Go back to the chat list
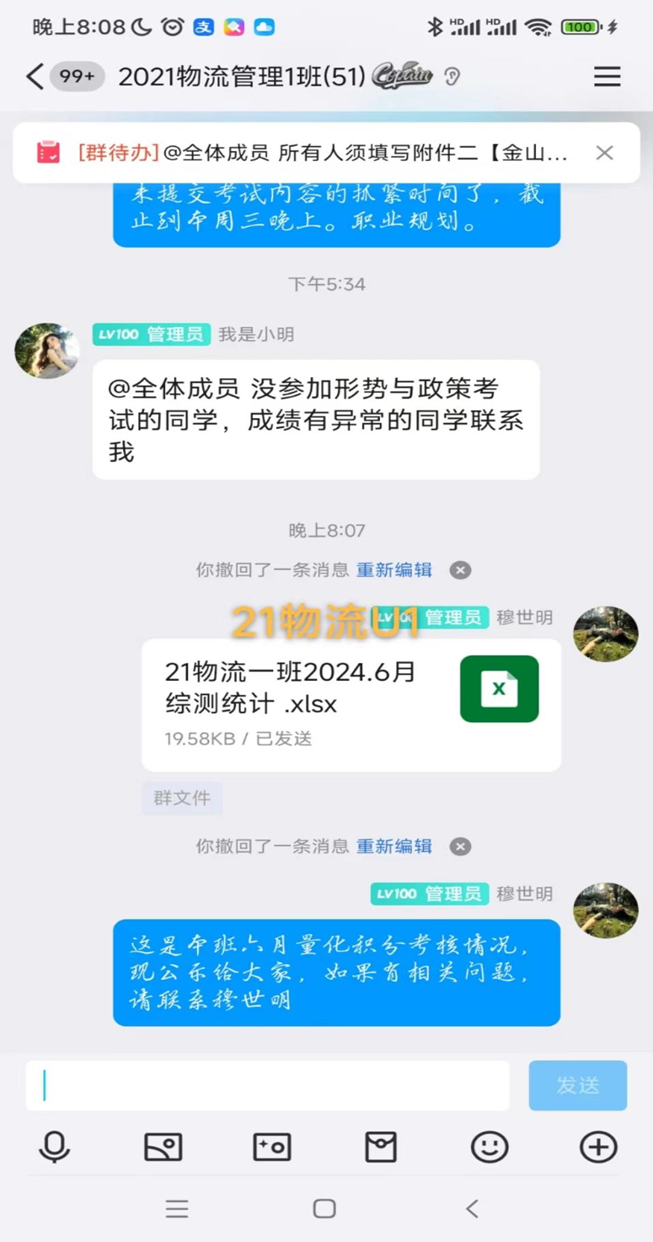The height and width of the screenshot is (1242, 653). tap(35, 77)
